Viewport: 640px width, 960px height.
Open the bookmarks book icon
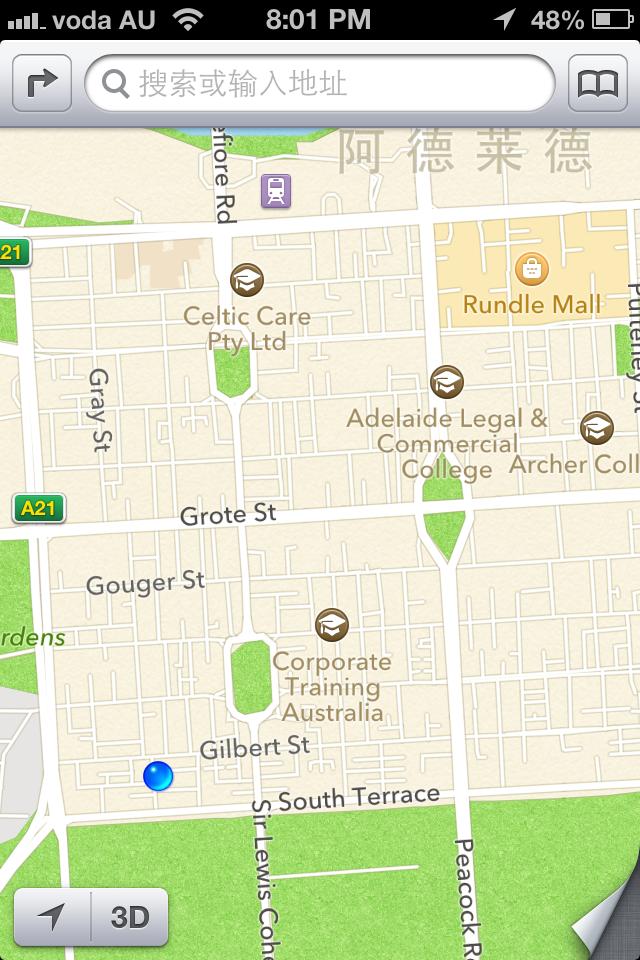pyautogui.click(x=598, y=84)
